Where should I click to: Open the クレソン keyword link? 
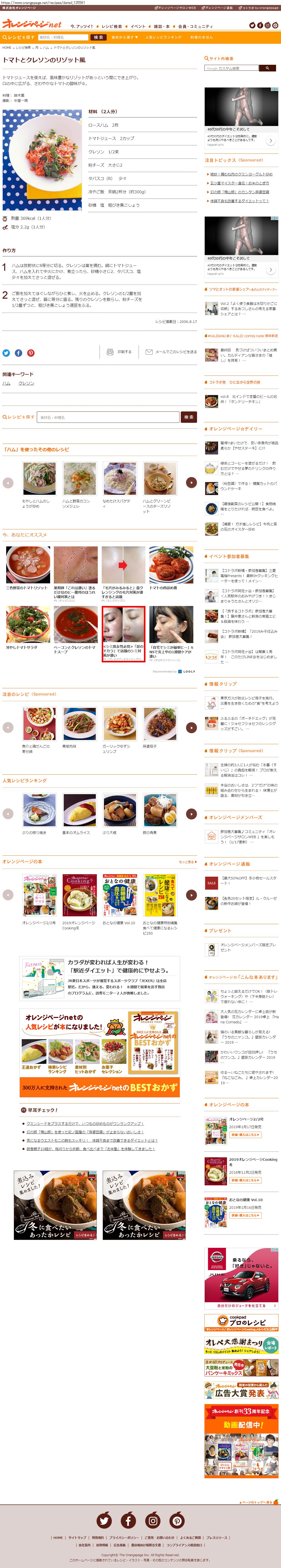coord(26,383)
